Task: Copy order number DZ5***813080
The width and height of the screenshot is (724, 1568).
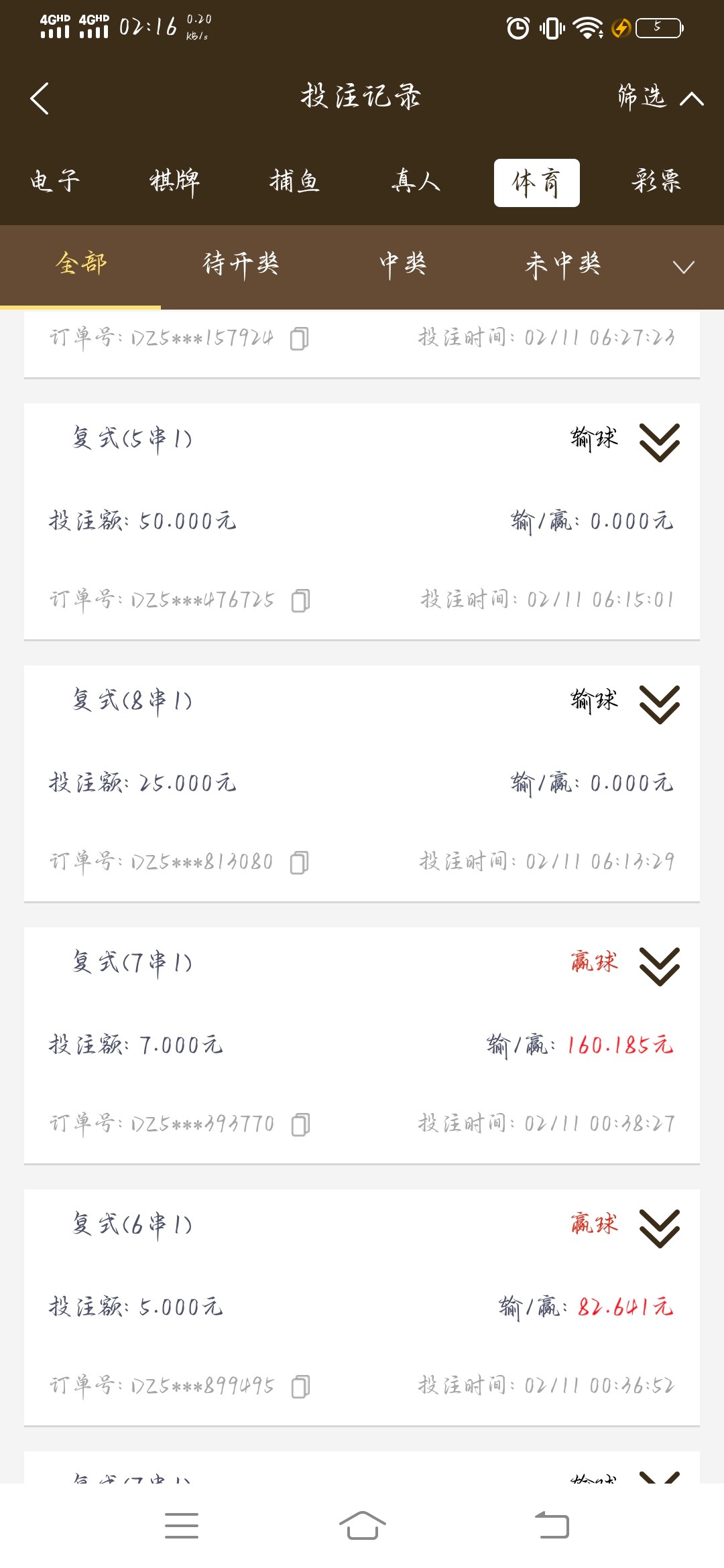Action: pyautogui.click(x=299, y=862)
